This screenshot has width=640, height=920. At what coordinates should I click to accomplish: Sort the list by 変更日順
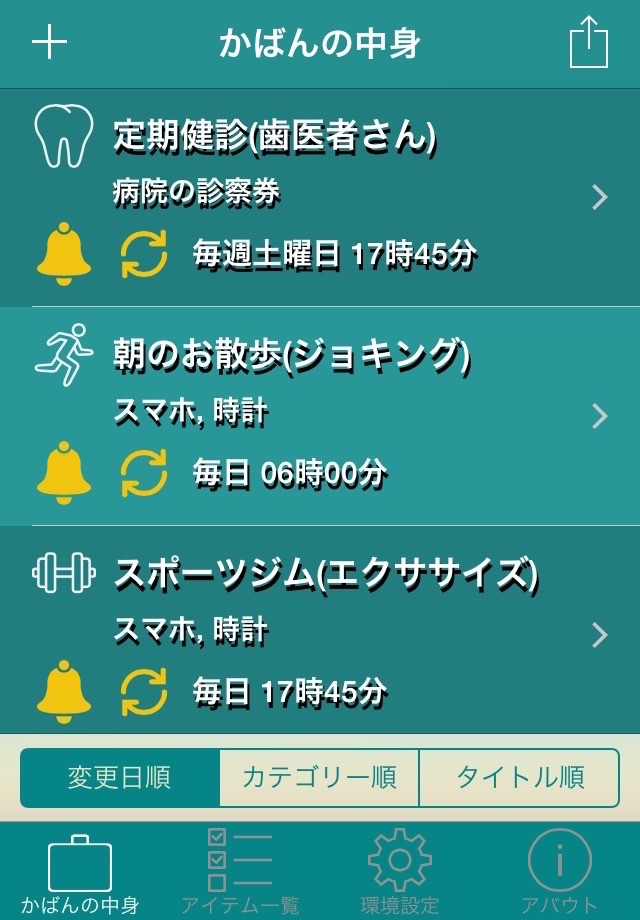click(x=120, y=778)
